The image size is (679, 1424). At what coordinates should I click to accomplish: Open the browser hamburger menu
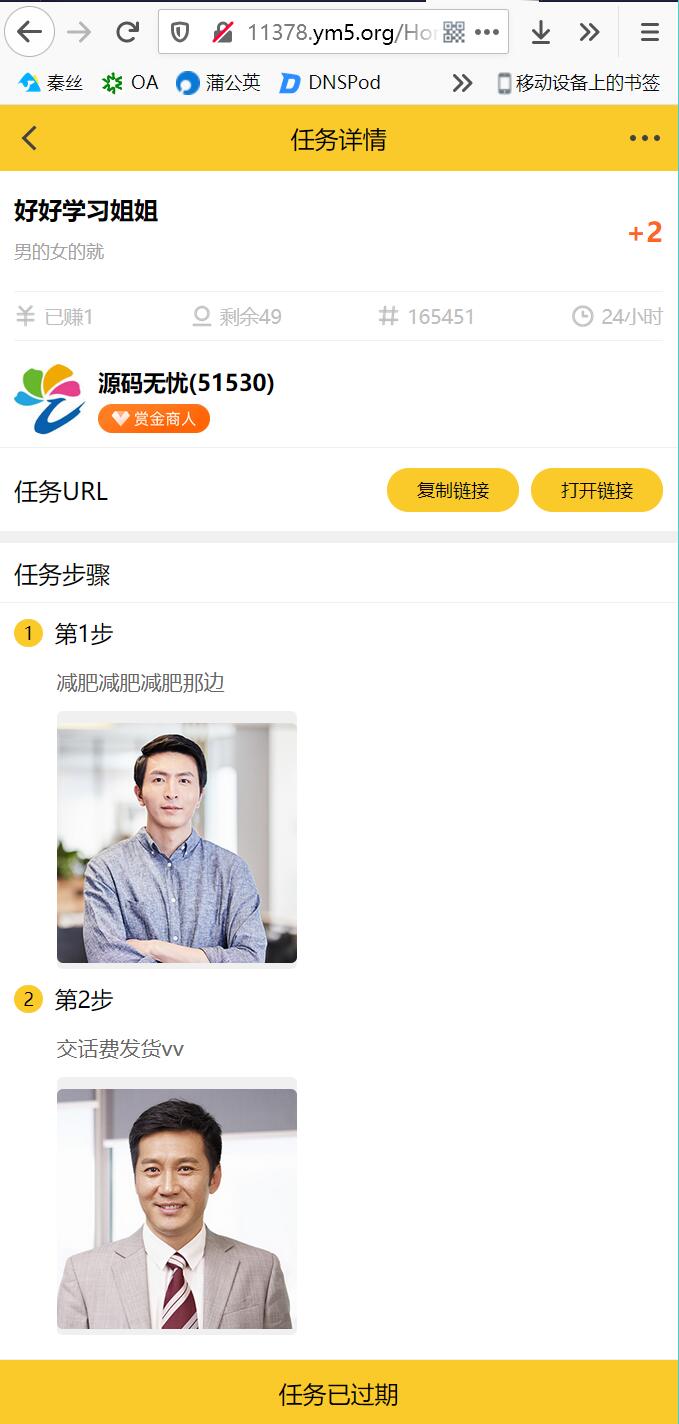(x=649, y=32)
